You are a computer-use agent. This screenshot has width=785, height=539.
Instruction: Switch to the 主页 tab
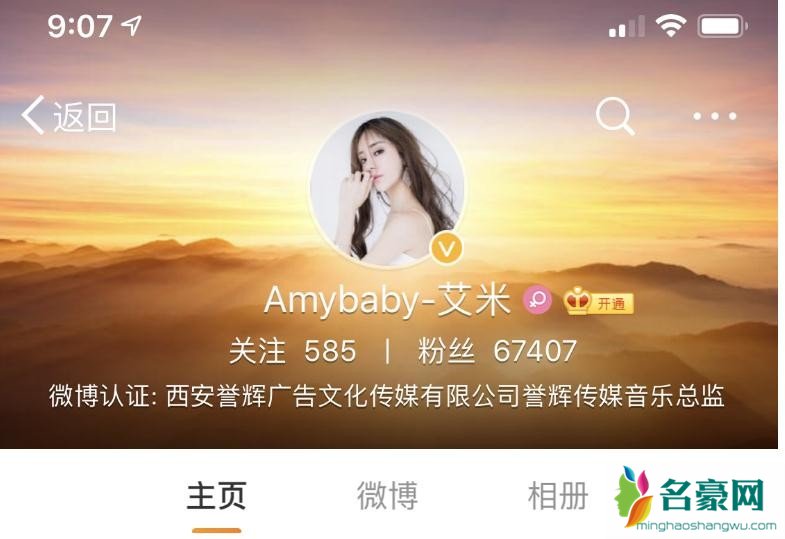pyautogui.click(x=216, y=496)
